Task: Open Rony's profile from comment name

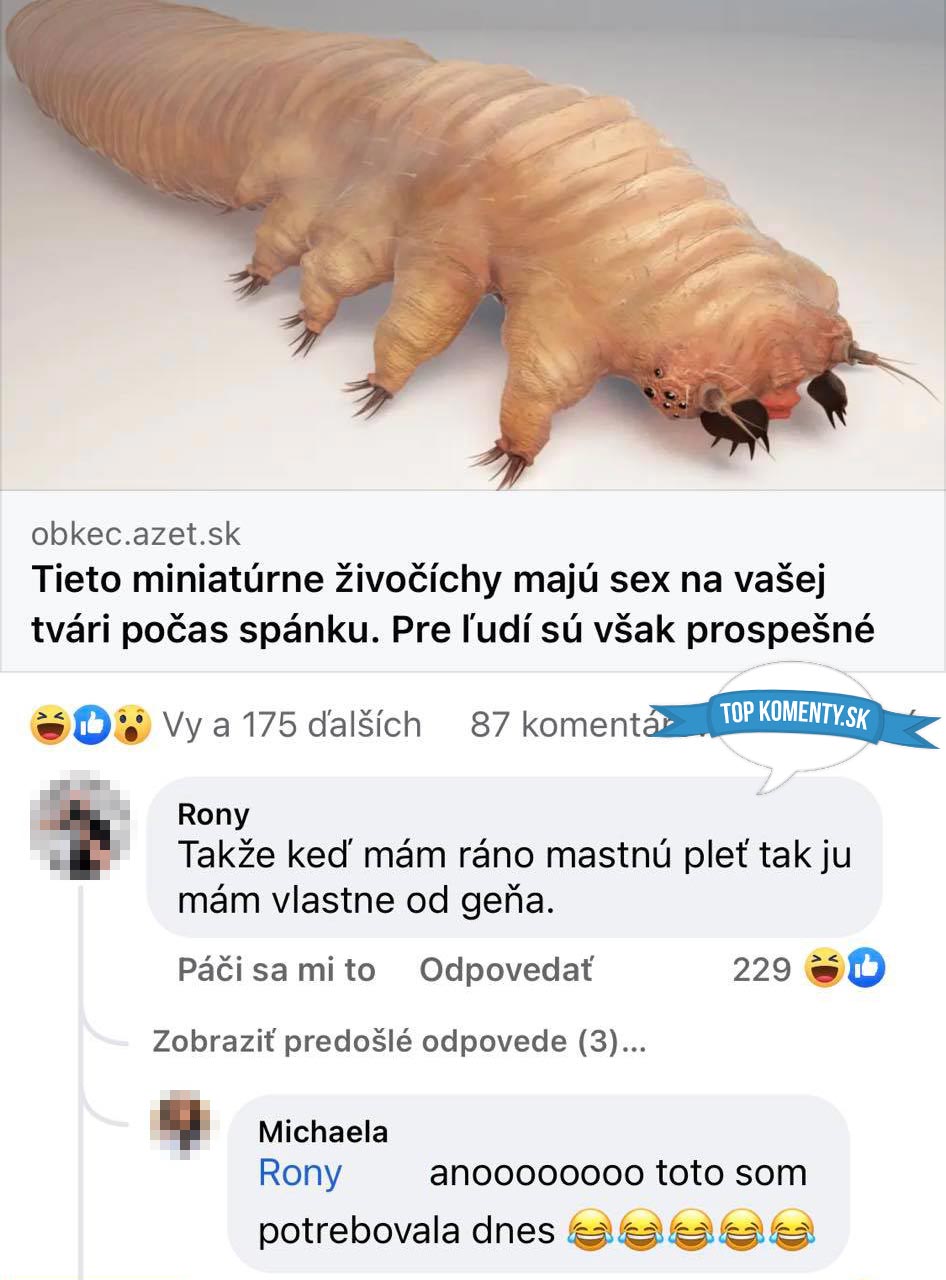Action: 213,814
